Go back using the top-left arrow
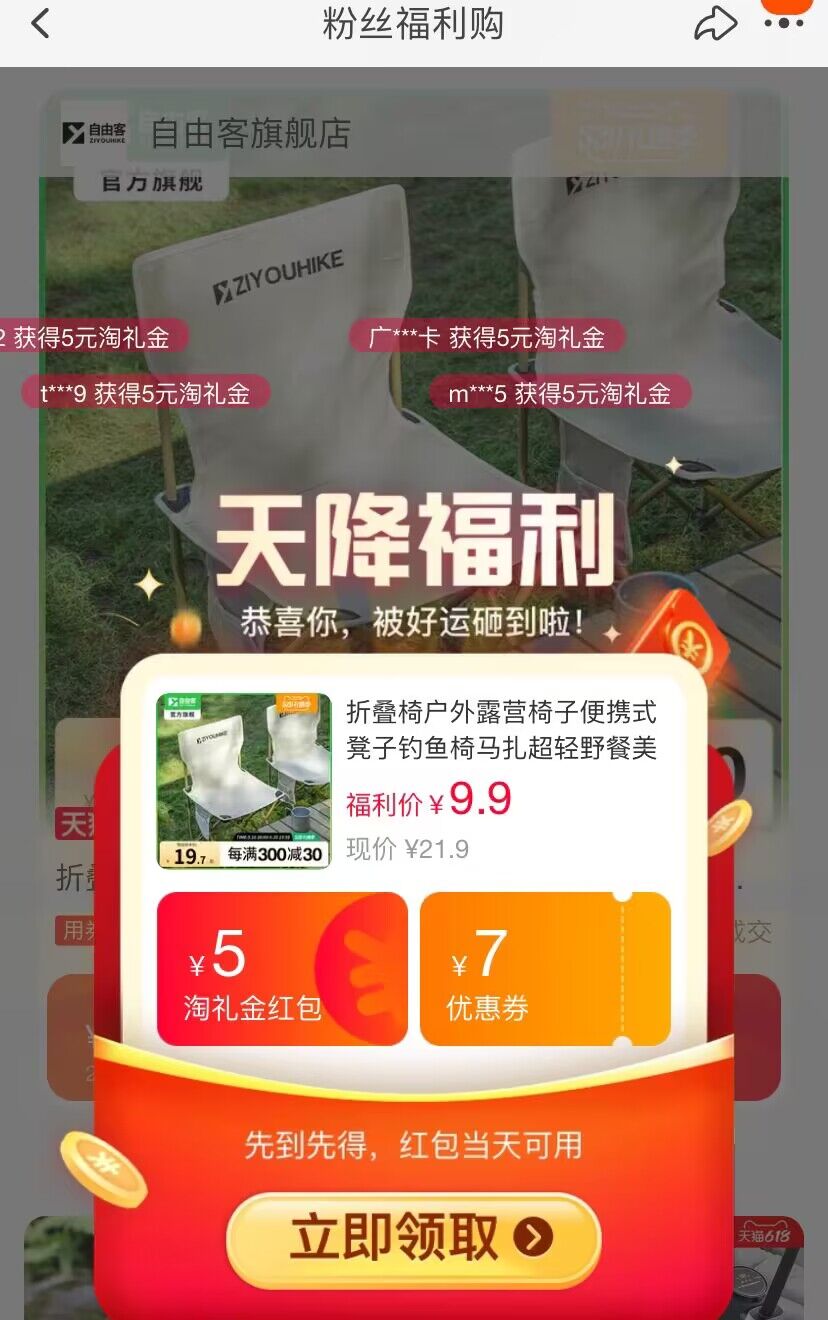Image resolution: width=828 pixels, height=1320 pixels. click(x=40, y=24)
